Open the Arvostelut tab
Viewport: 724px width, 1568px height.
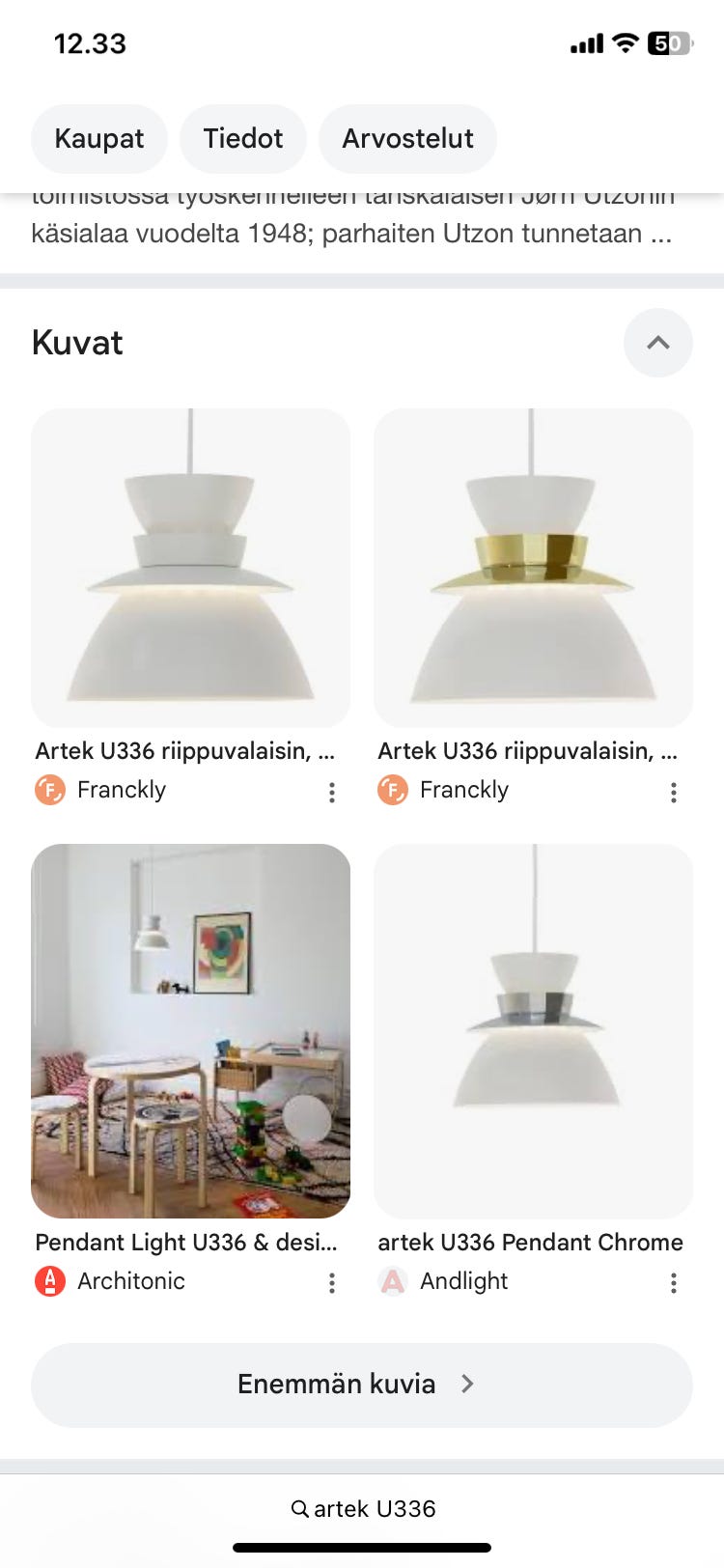[407, 139]
